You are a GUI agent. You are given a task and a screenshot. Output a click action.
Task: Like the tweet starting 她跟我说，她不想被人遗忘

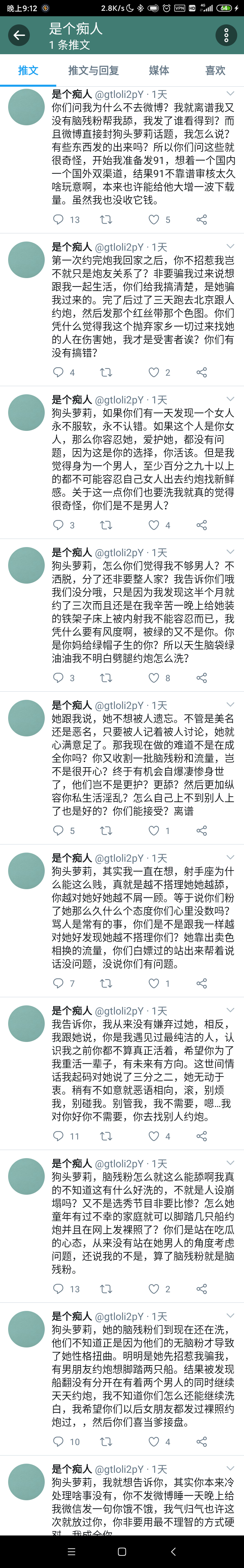click(154, 830)
